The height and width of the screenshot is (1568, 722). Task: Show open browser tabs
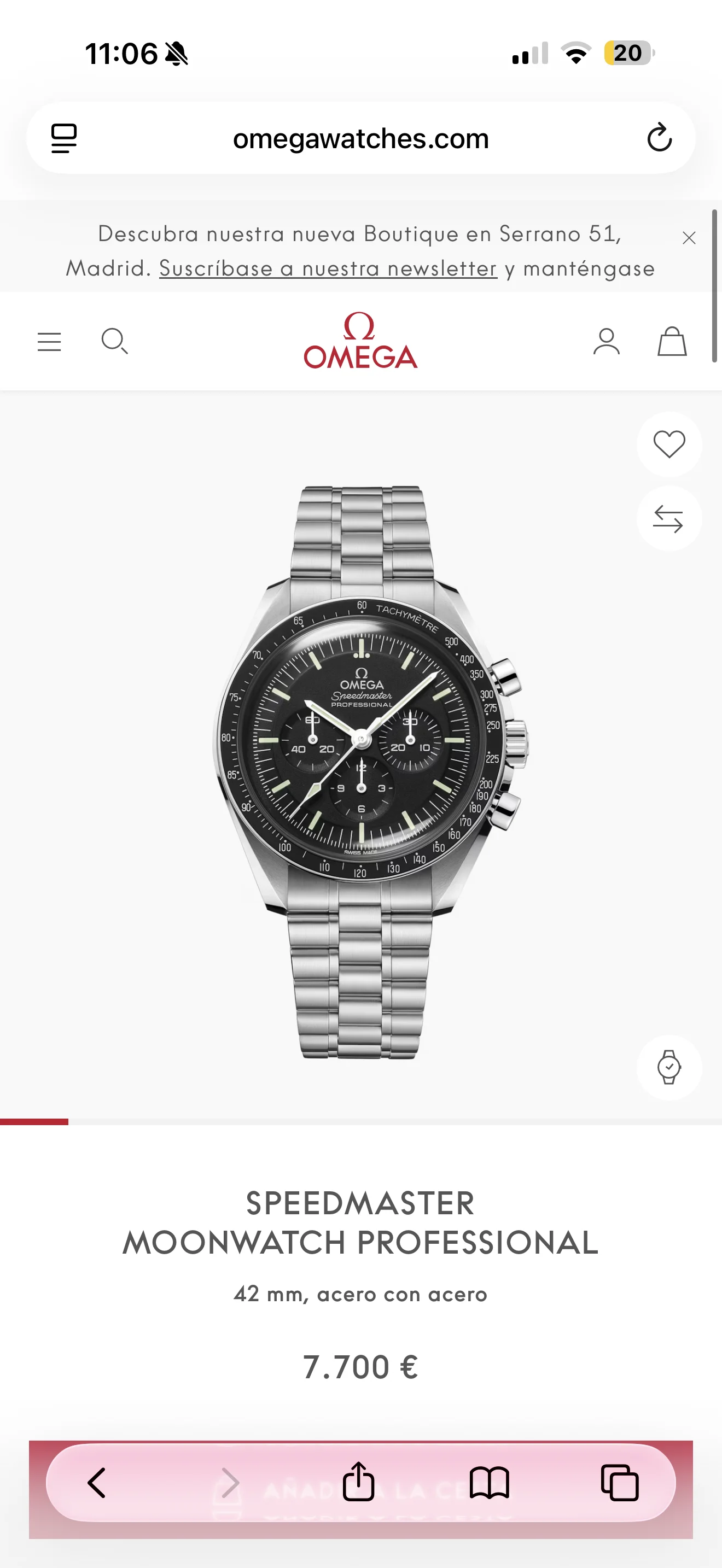point(619,1482)
